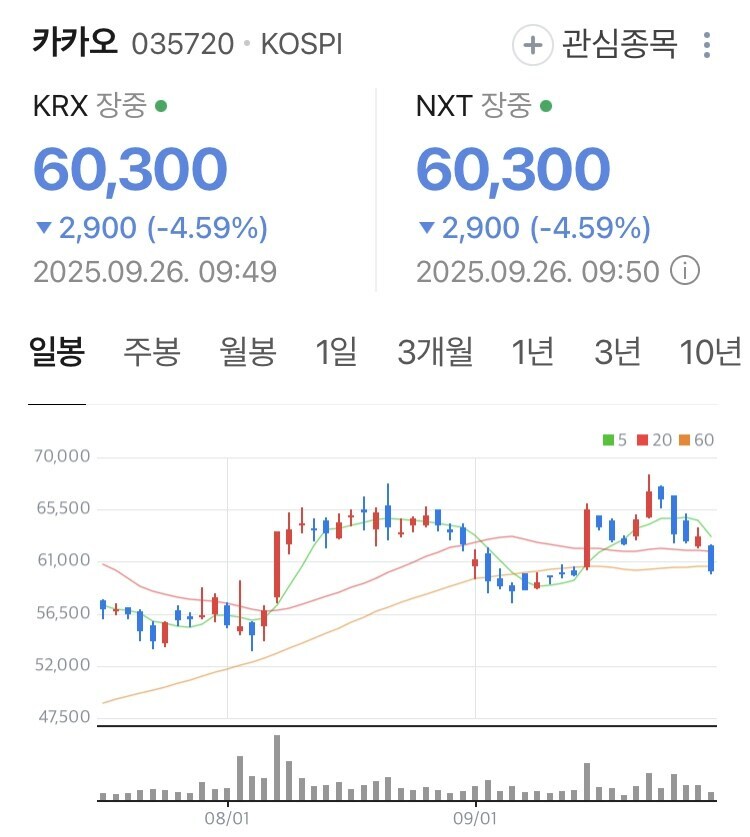Change chart range to 3년

pyautogui.click(x=617, y=352)
